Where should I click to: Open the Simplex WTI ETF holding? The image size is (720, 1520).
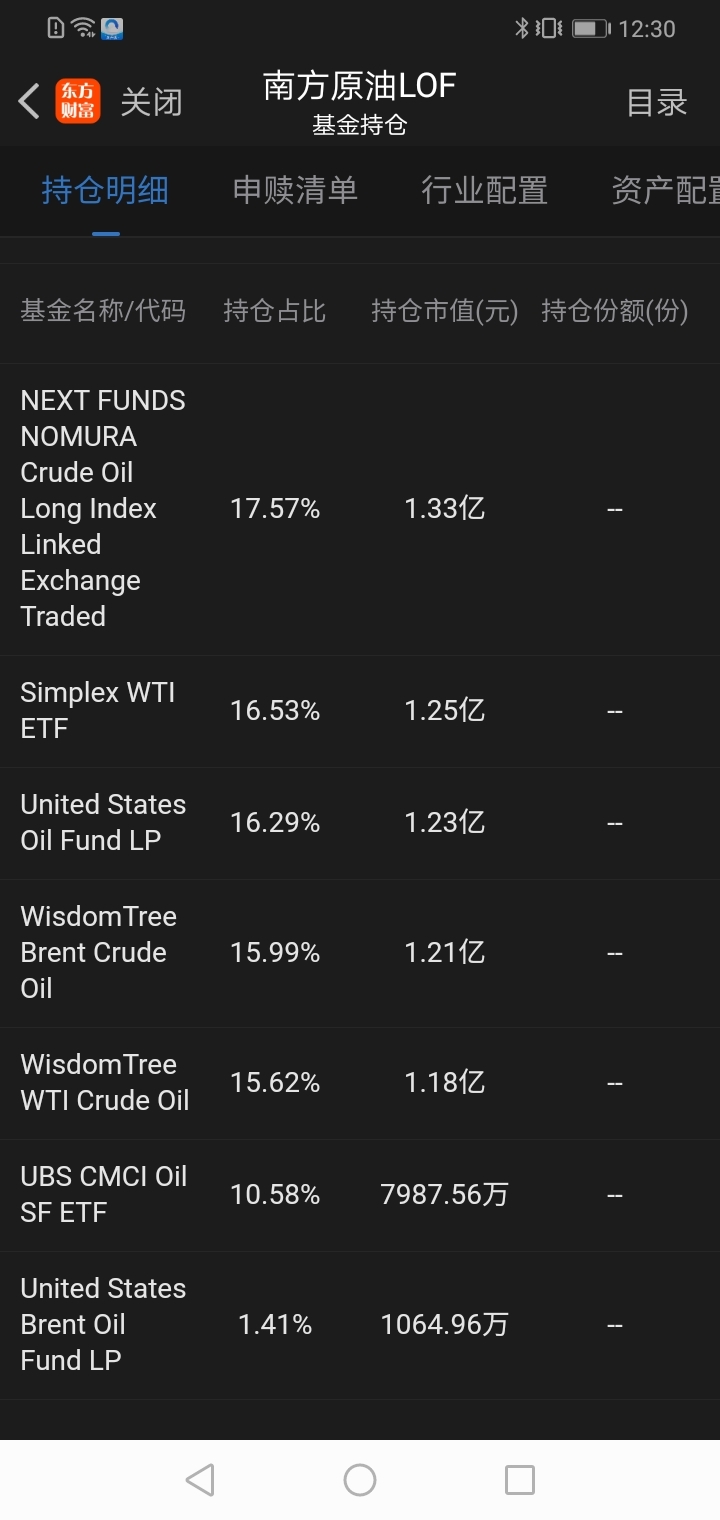tap(360, 711)
